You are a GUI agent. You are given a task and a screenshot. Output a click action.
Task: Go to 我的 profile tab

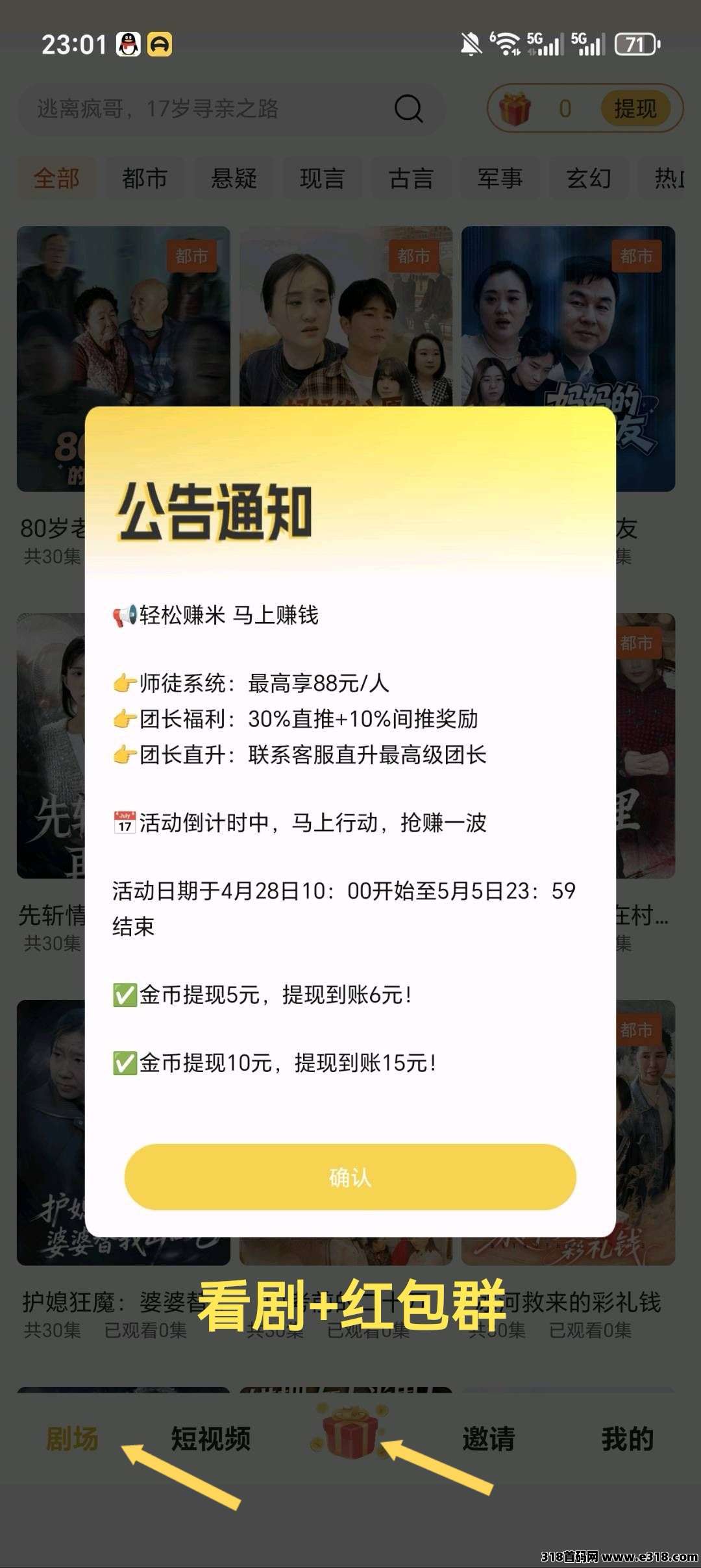pyautogui.click(x=627, y=1439)
